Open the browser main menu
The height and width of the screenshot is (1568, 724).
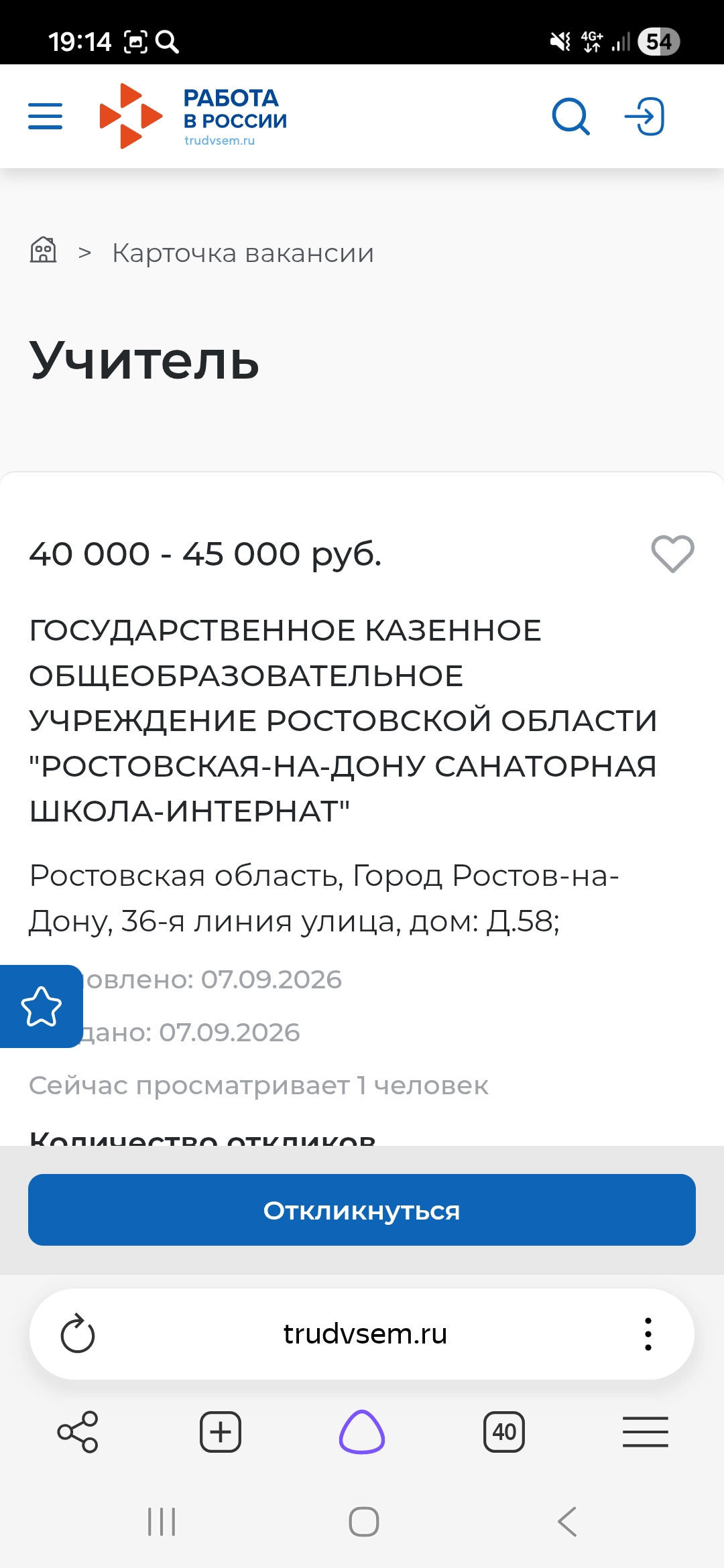tap(646, 1432)
